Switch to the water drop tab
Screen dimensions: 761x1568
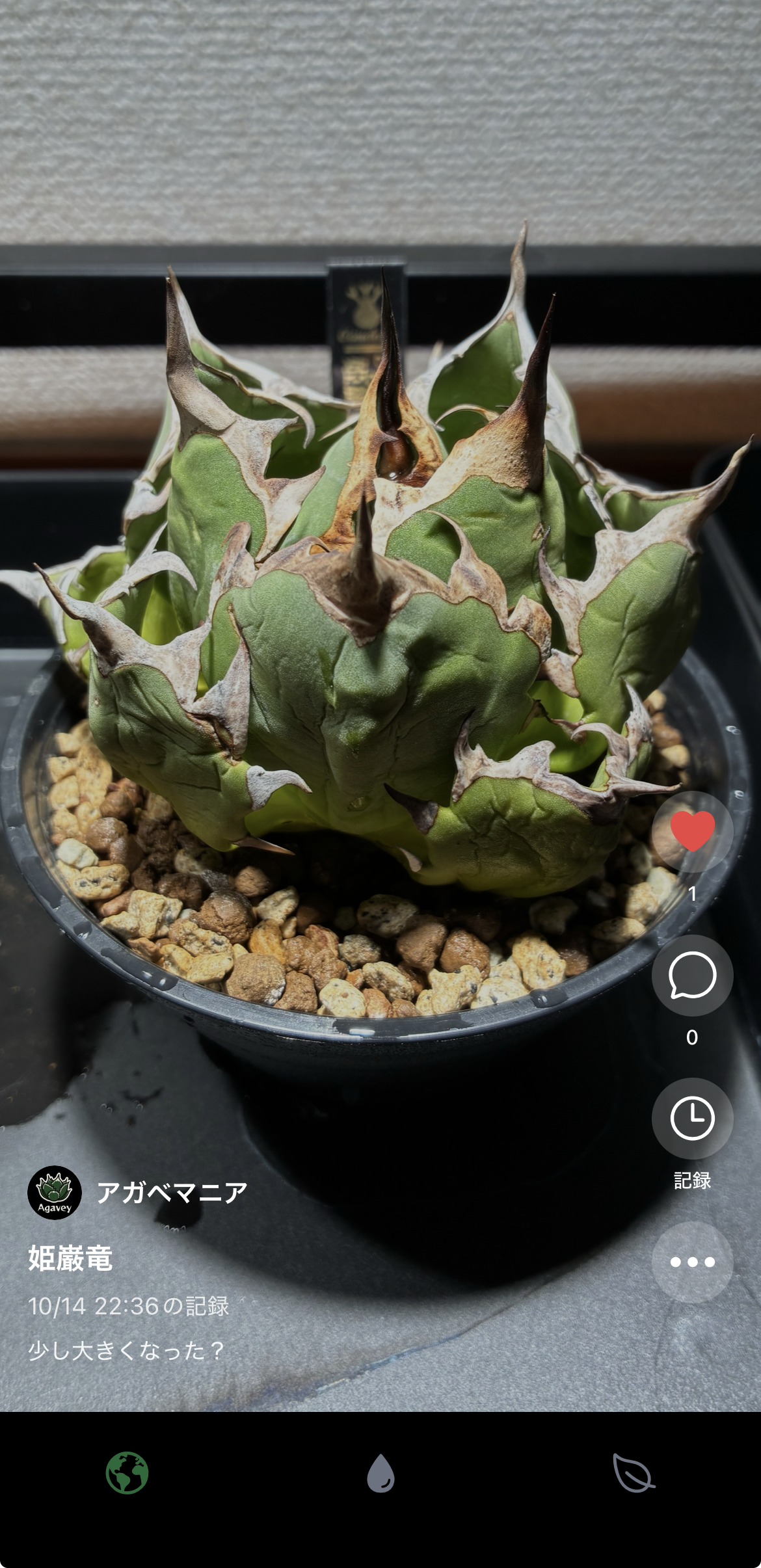pos(380,1473)
